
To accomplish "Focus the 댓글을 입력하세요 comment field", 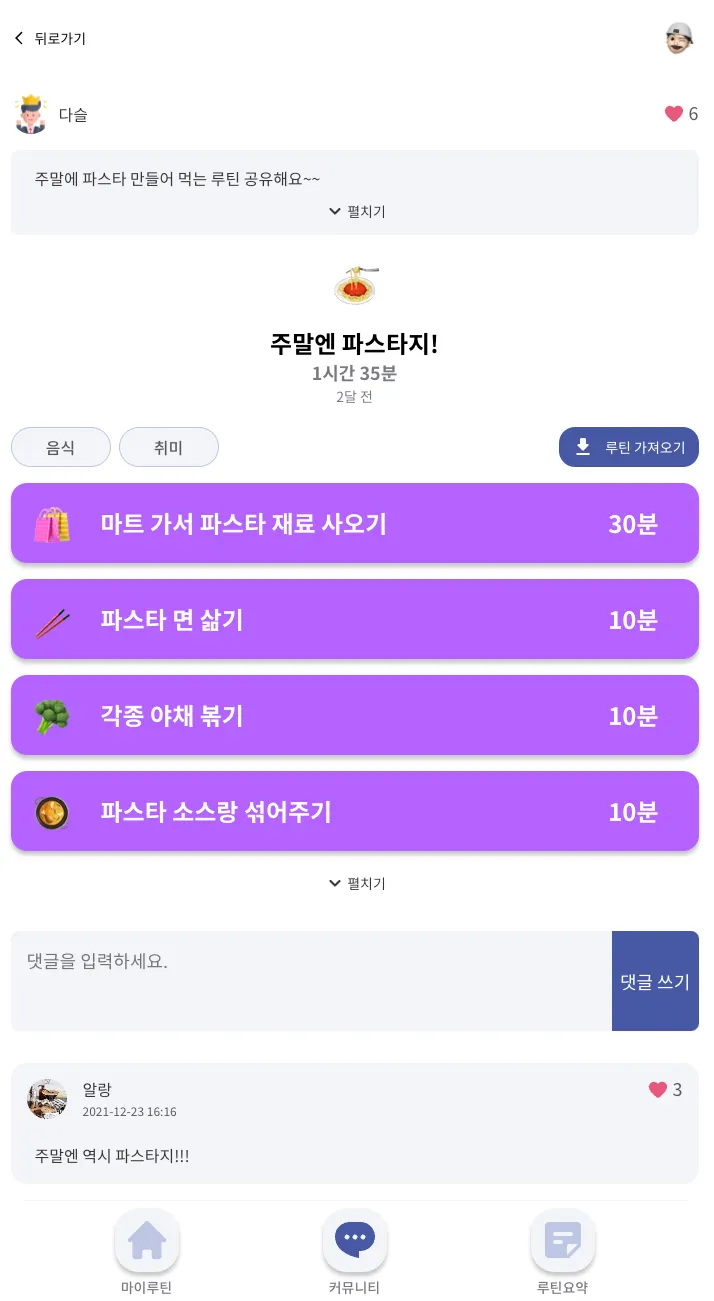I will [311, 980].
